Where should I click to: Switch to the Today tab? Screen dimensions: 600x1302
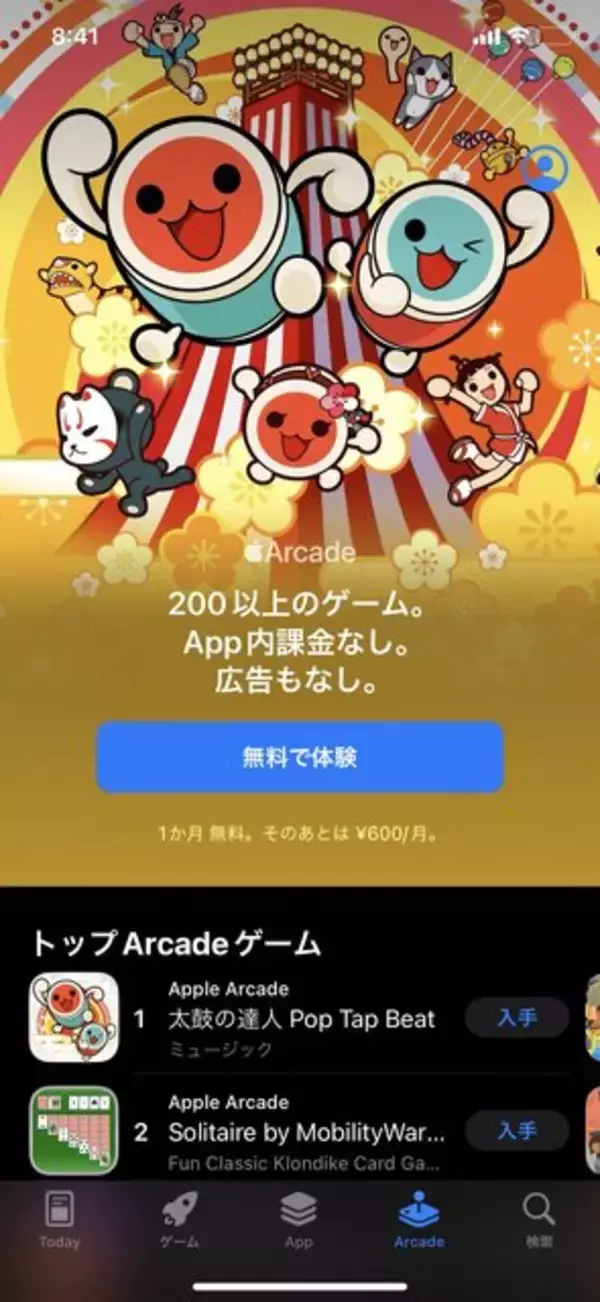[x=60, y=1221]
